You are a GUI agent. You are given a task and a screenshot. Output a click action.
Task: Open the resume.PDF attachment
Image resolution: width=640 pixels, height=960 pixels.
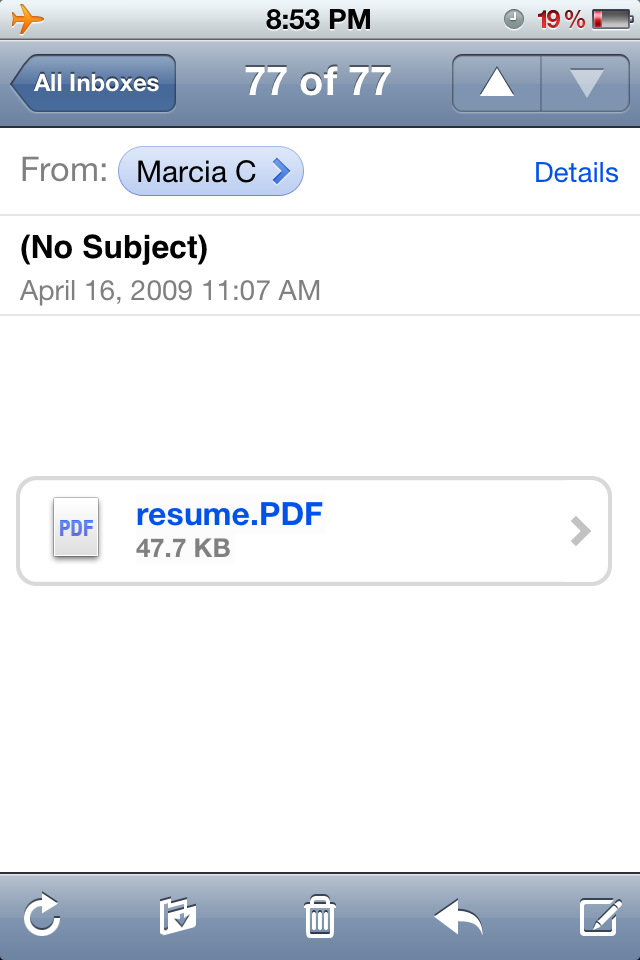click(313, 531)
